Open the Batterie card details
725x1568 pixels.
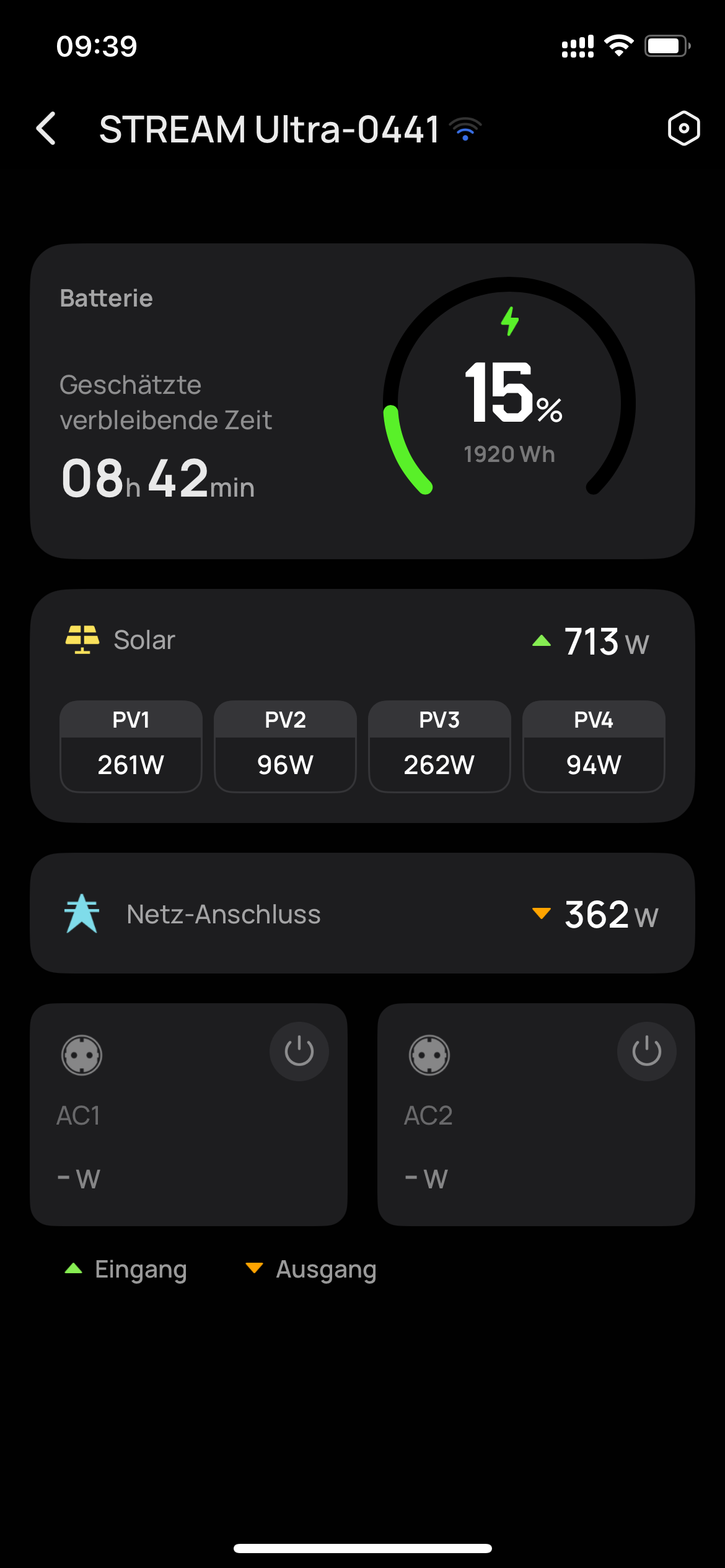pyautogui.click(x=362, y=401)
